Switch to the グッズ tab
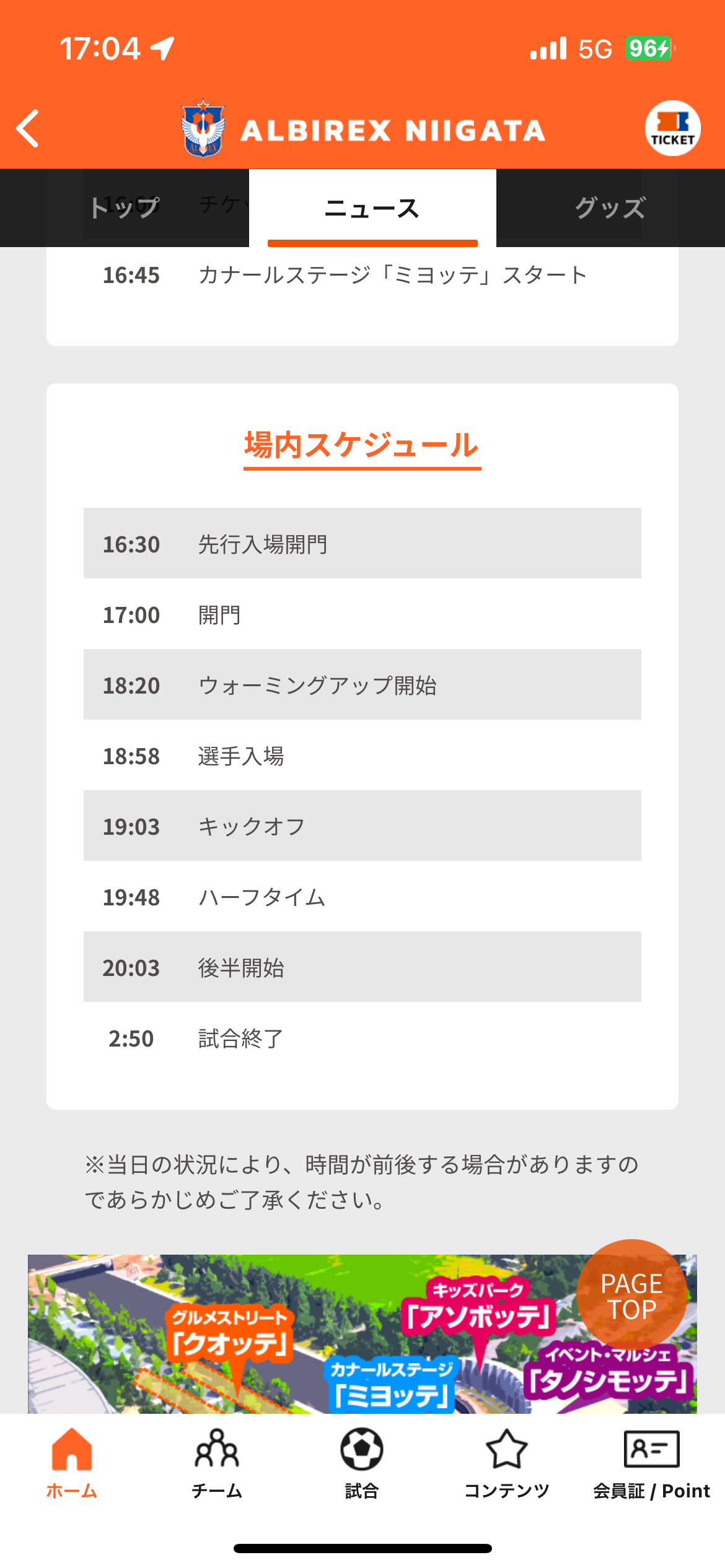 pyautogui.click(x=610, y=207)
